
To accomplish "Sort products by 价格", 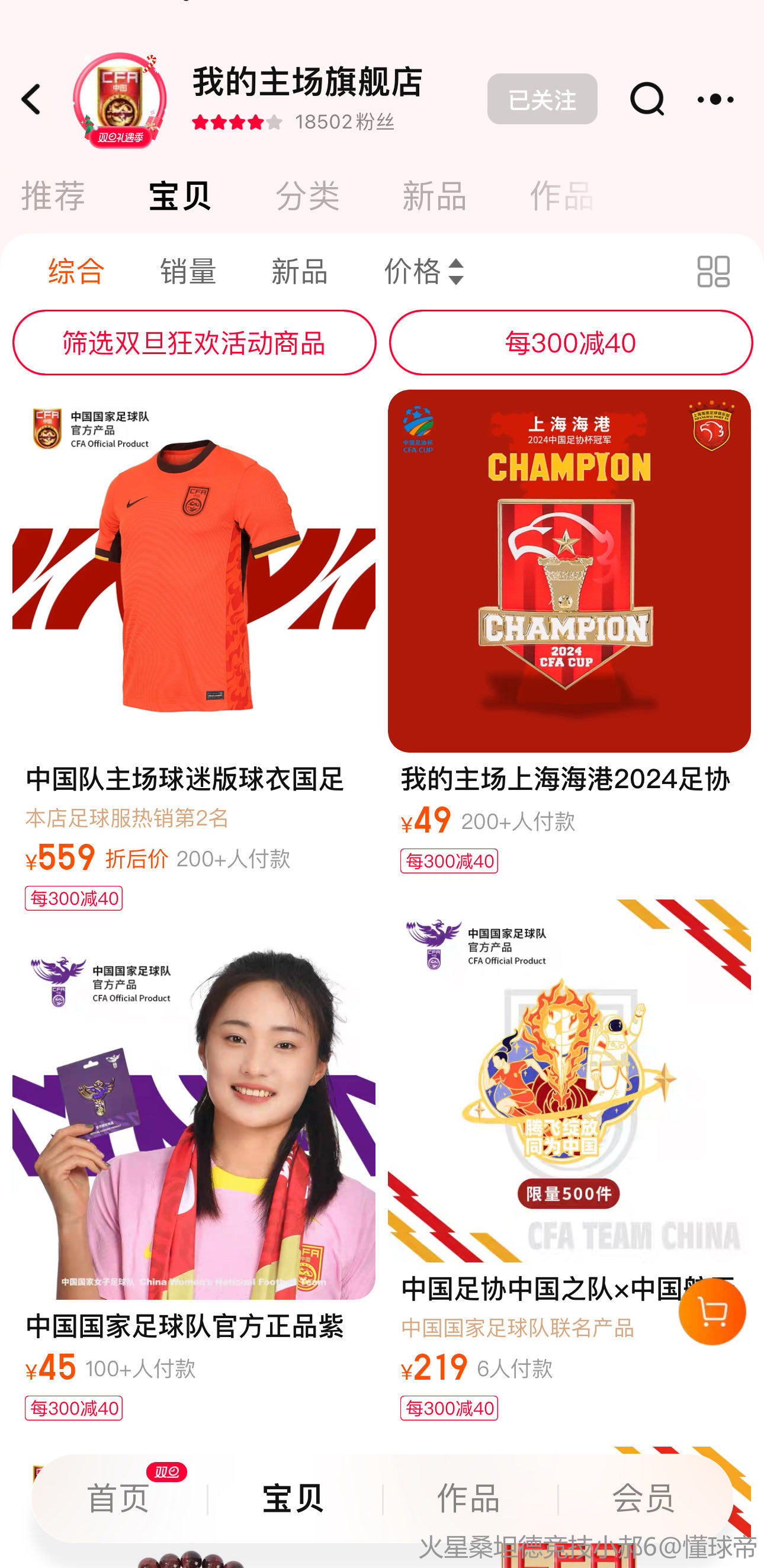I will 423,271.
